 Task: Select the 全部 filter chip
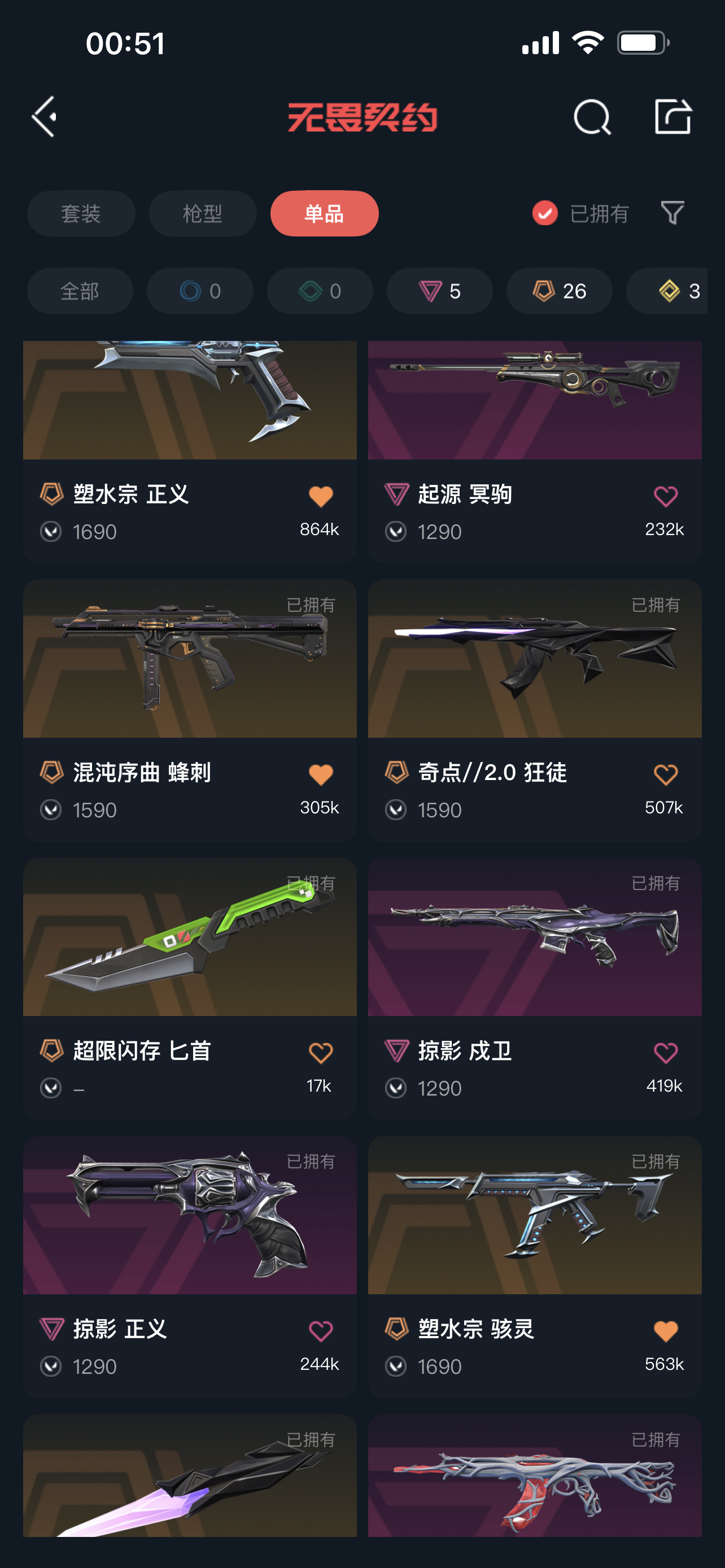(80, 292)
